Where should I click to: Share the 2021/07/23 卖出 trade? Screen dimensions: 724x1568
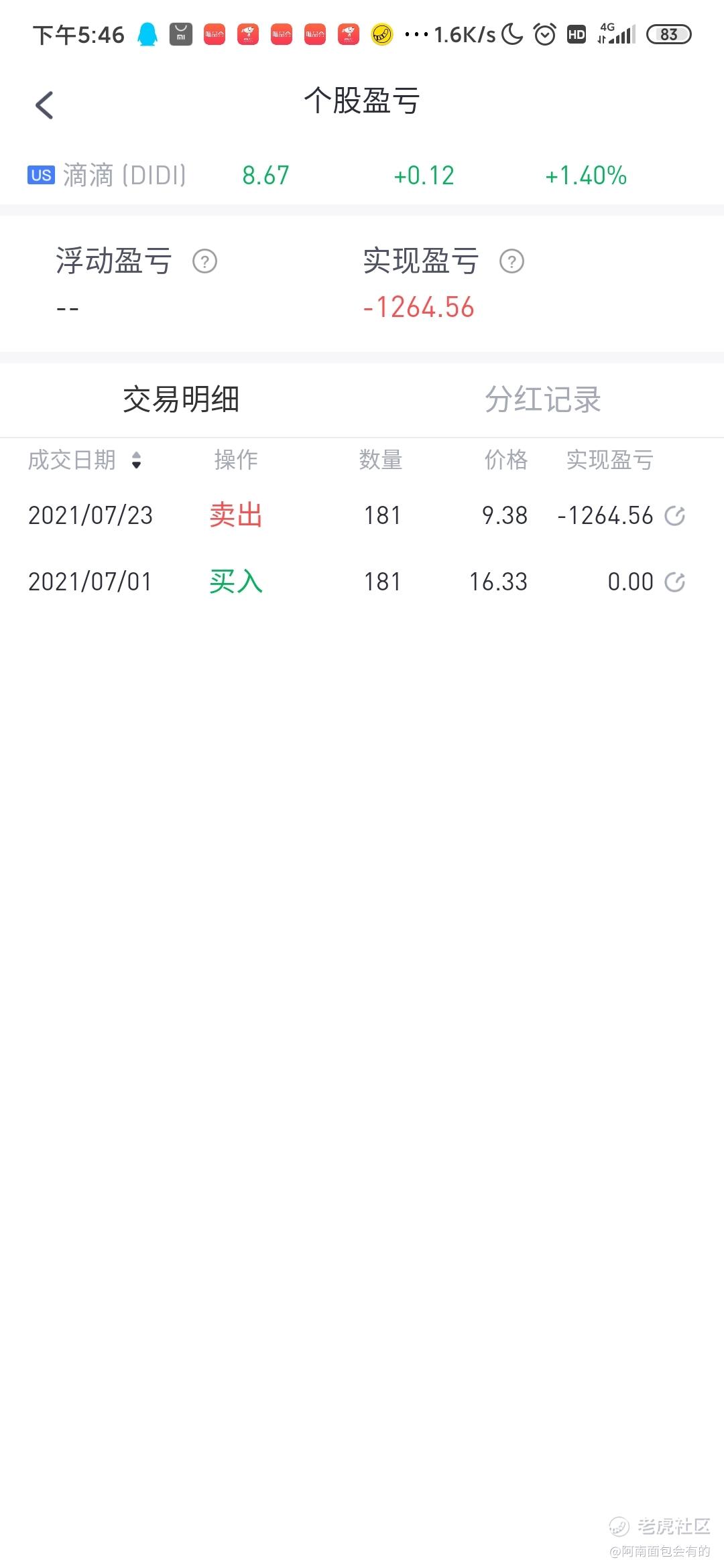tap(674, 516)
